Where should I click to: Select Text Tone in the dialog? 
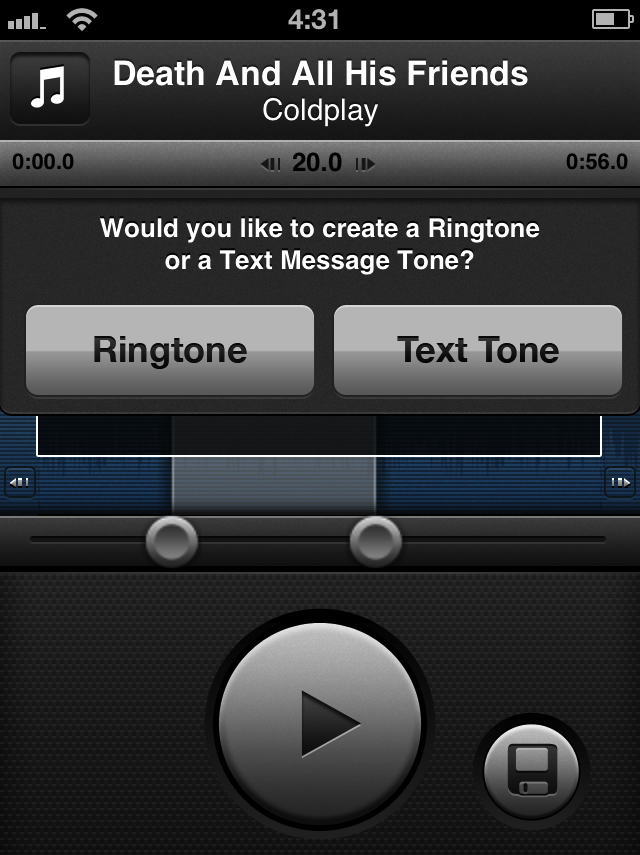(x=478, y=351)
